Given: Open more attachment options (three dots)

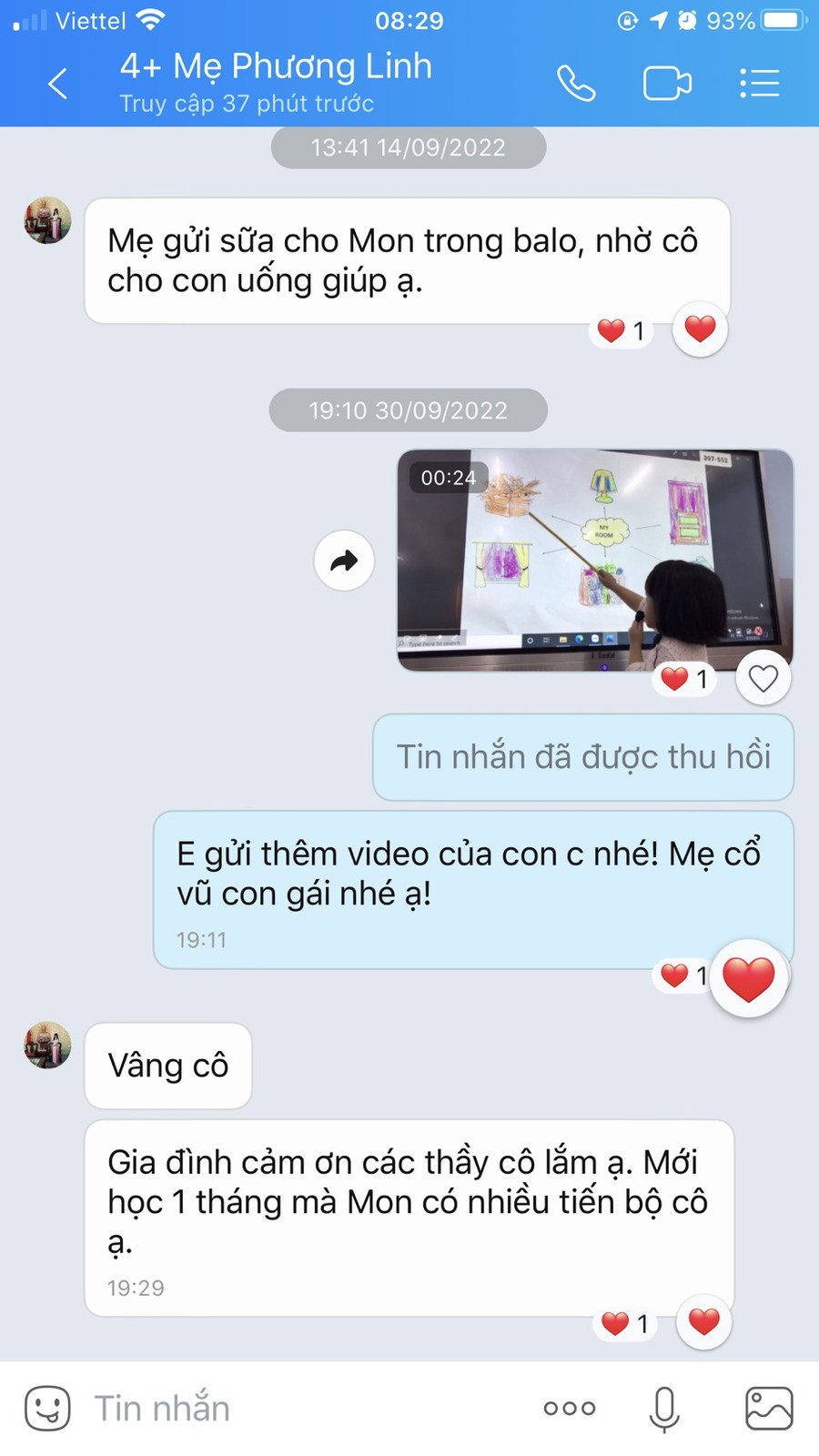Looking at the screenshot, I should click(x=570, y=1408).
